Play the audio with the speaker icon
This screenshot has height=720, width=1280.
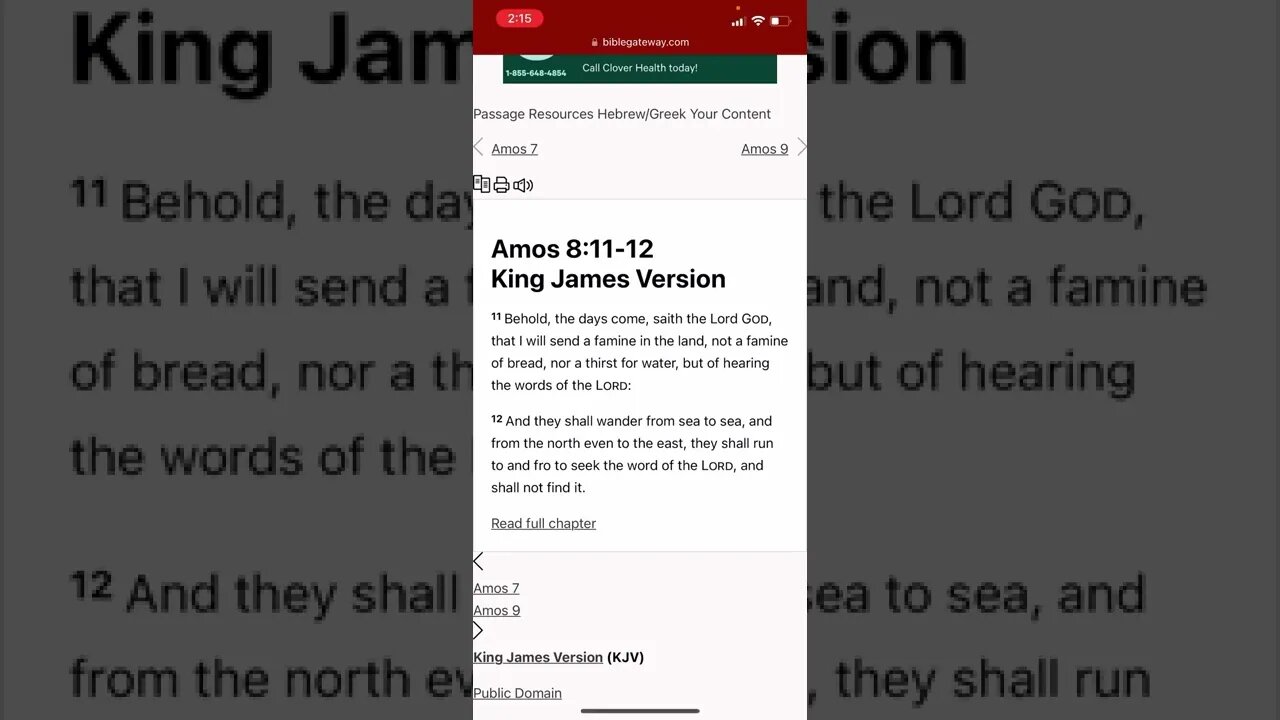pos(523,185)
